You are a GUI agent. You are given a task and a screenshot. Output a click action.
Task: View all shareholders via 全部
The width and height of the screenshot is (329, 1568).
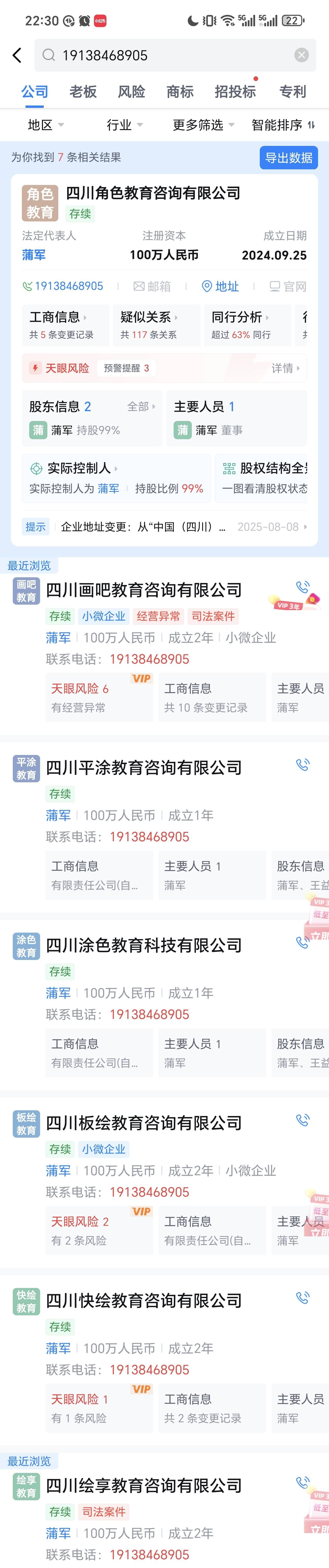coord(141,406)
